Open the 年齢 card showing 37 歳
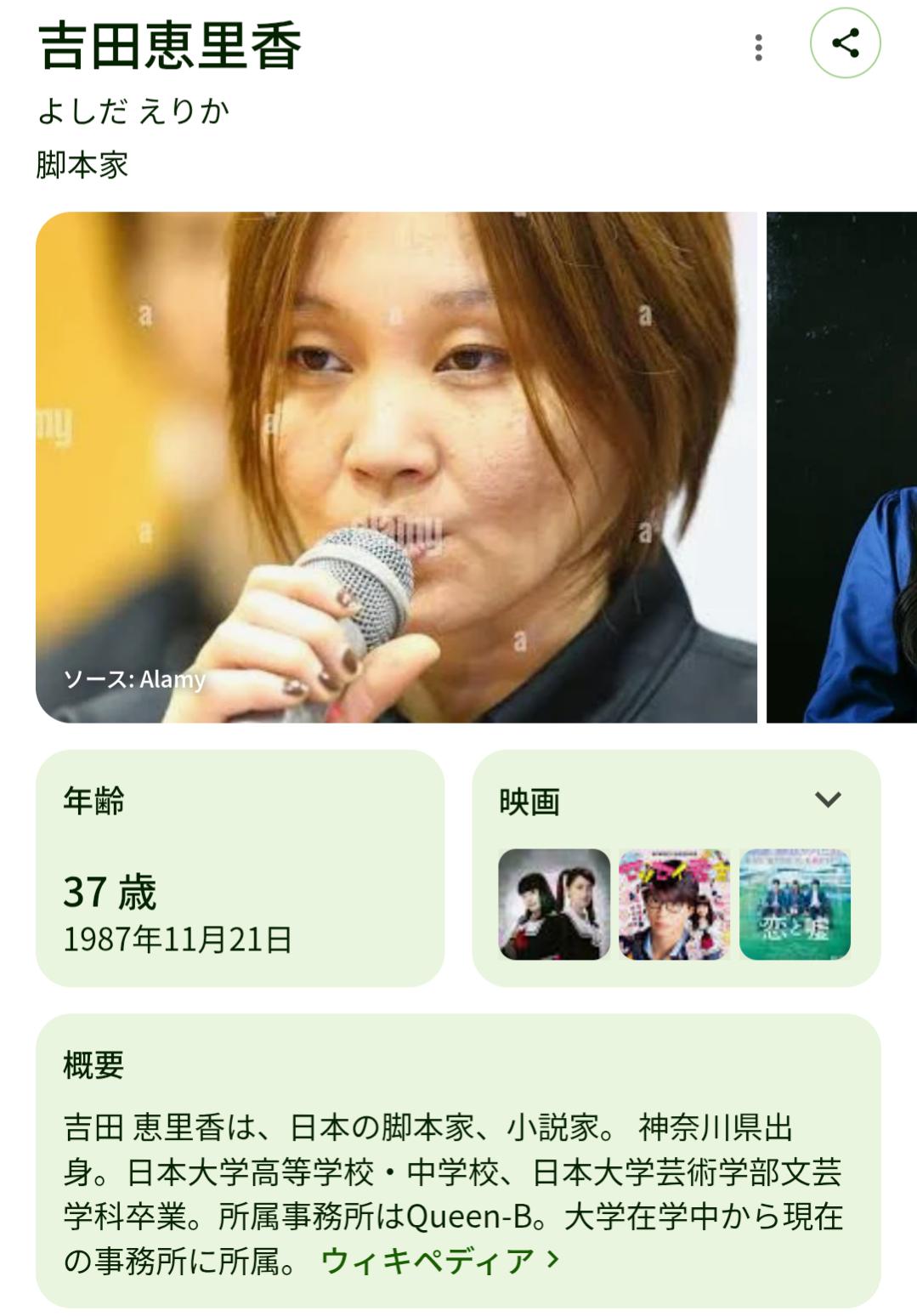 coord(240,867)
